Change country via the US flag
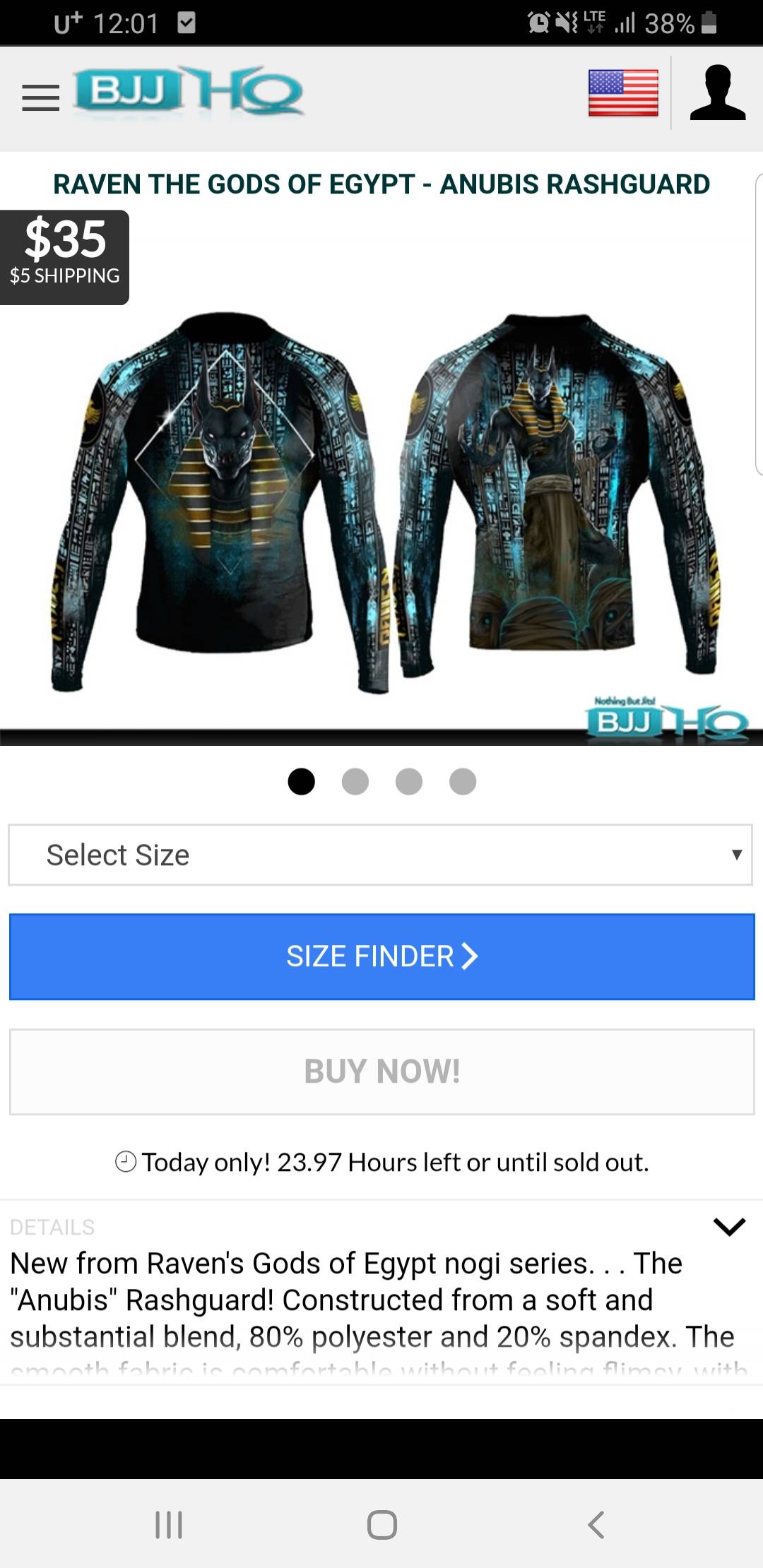This screenshot has height=1568, width=763. (x=623, y=93)
